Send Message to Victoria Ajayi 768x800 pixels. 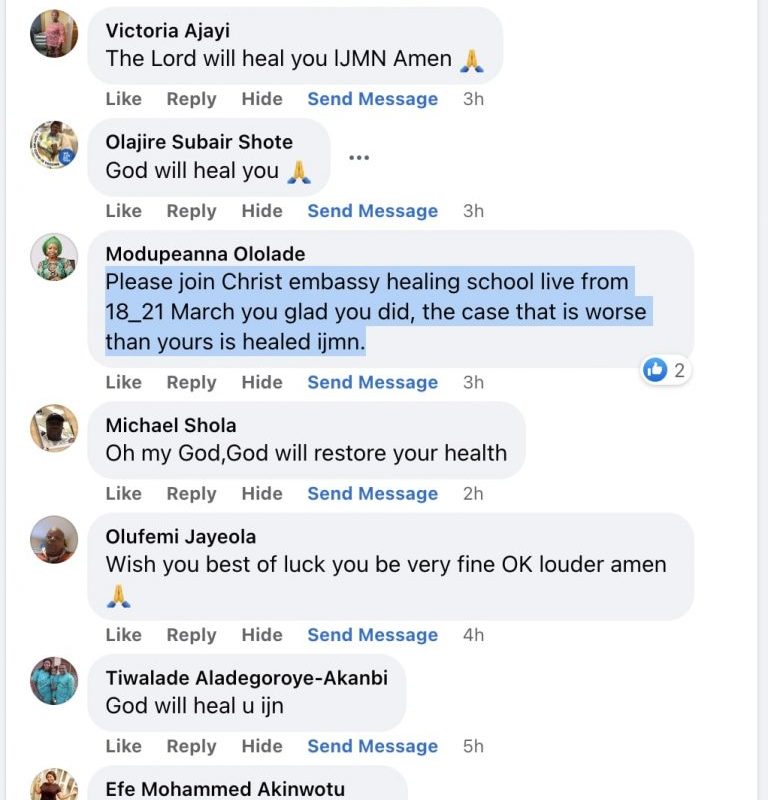click(x=372, y=99)
